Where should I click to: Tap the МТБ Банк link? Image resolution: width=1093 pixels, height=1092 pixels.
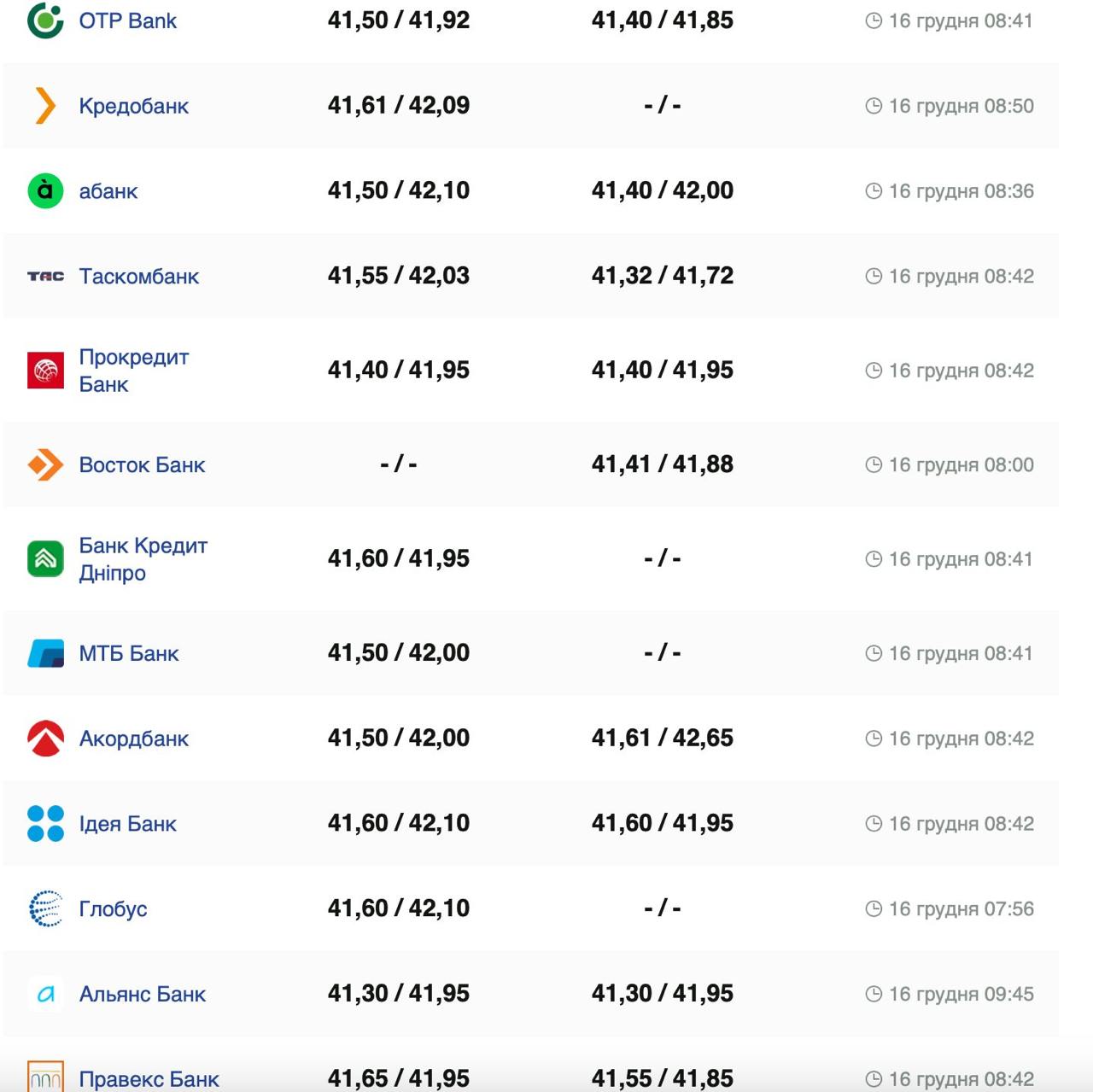tap(129, 654)
